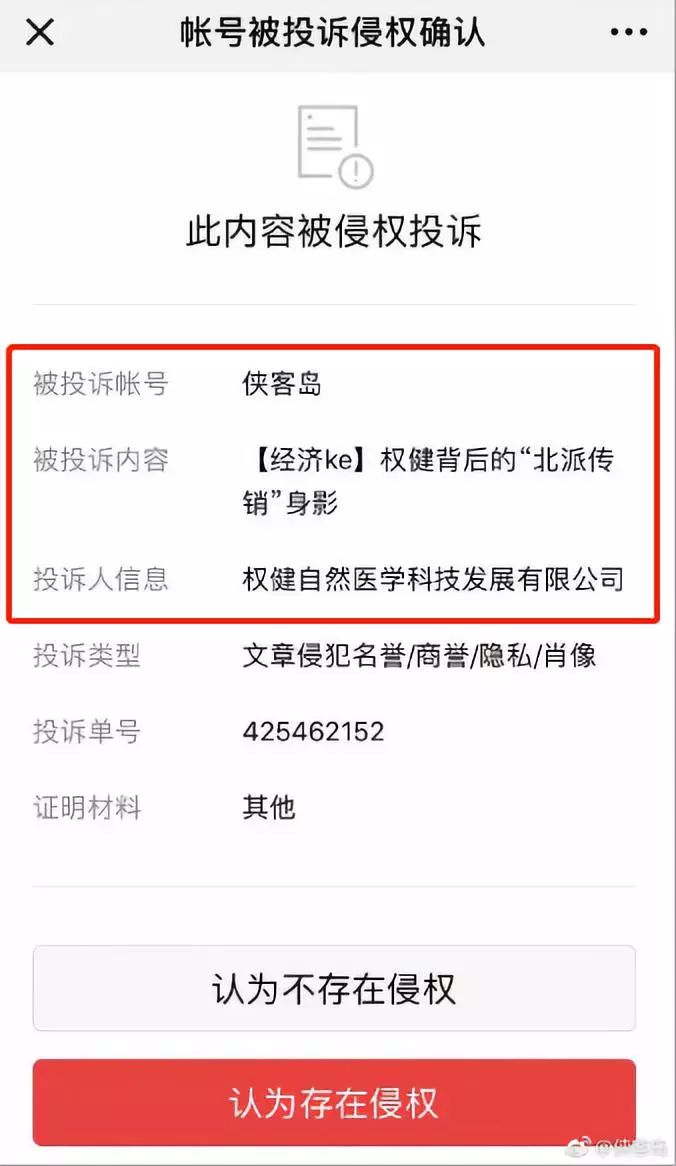Tap the 认为不存在侵权 button

coord(334,988)
